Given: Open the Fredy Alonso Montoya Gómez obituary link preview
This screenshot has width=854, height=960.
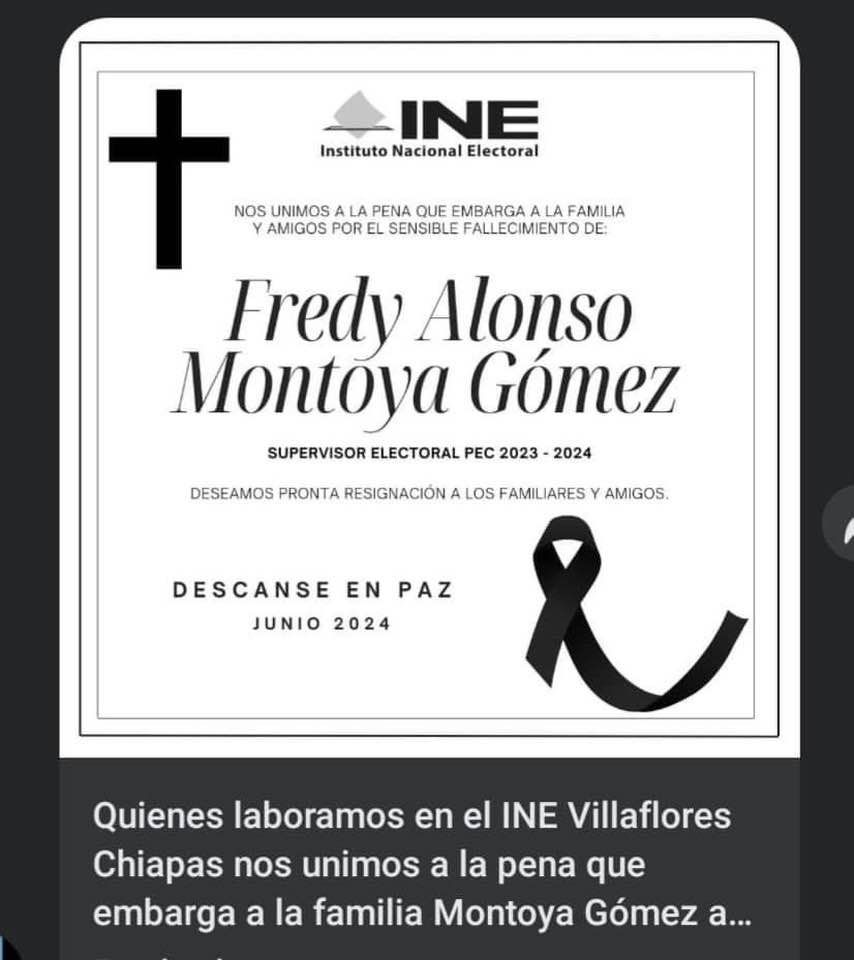Looking at the screenshot, I should pos(428,390).
